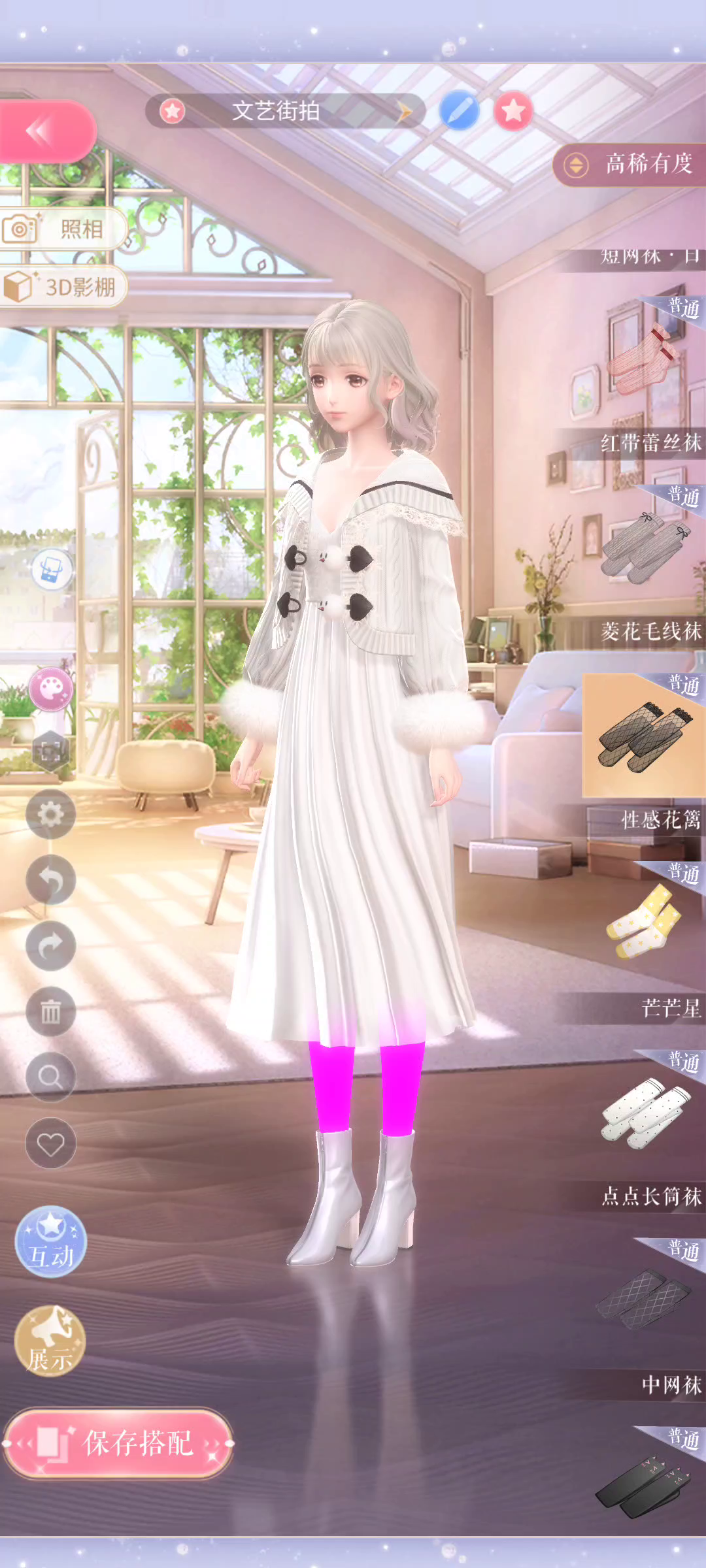Image resolution: width=706 pixels, height=1568 pixels.
Task: Open the 文艺街拍 theme selector
Action: pos(285,111)
